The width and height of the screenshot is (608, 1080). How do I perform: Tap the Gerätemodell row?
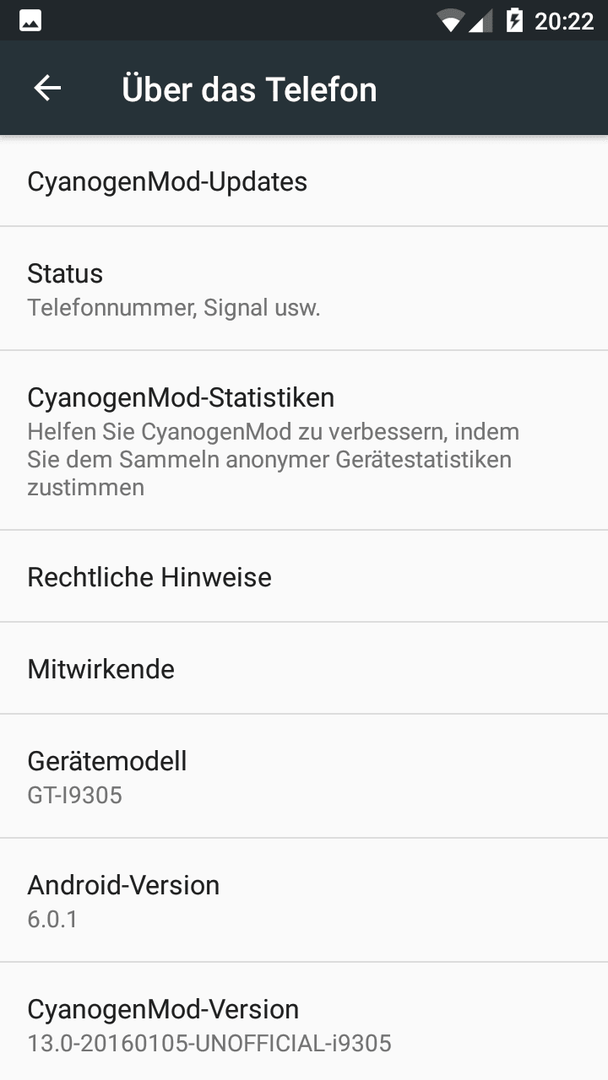click(304, 777)
